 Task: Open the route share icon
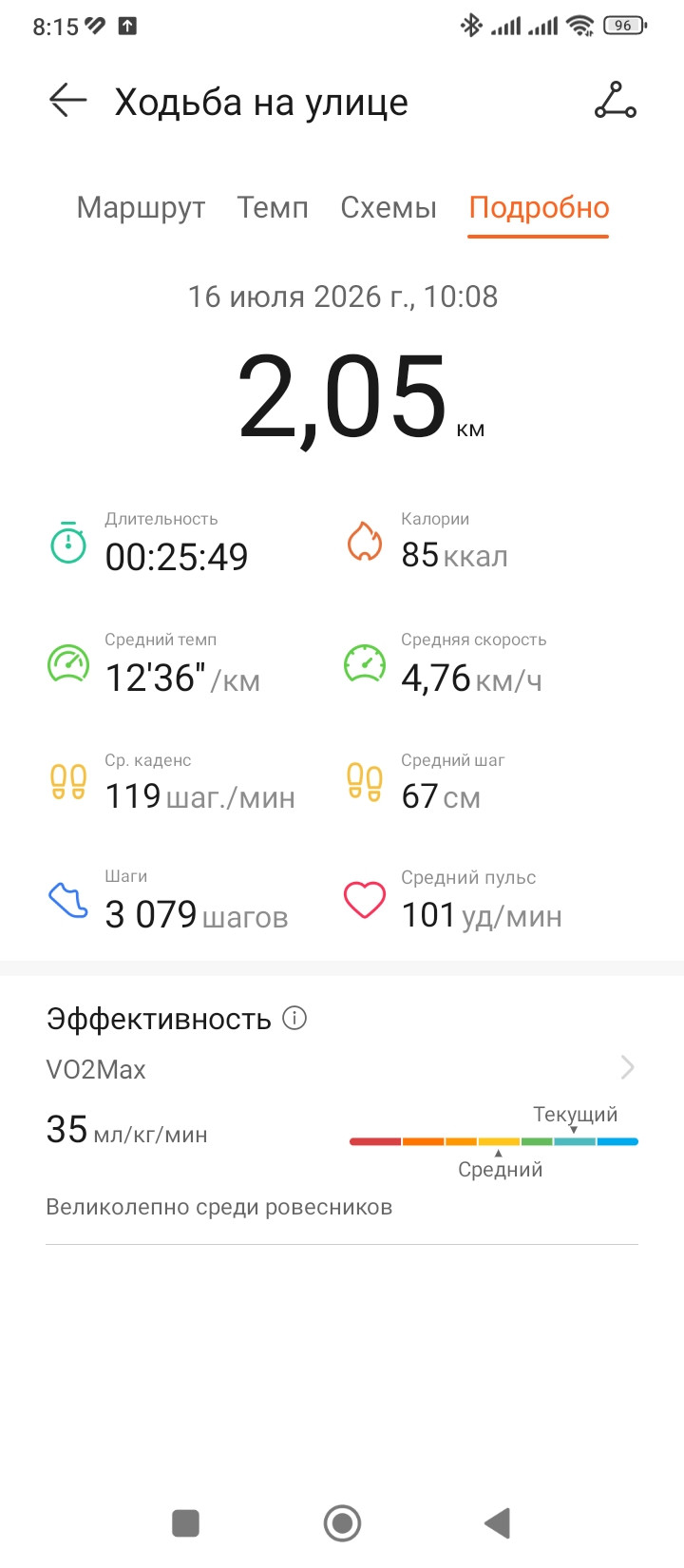point(616,101)
